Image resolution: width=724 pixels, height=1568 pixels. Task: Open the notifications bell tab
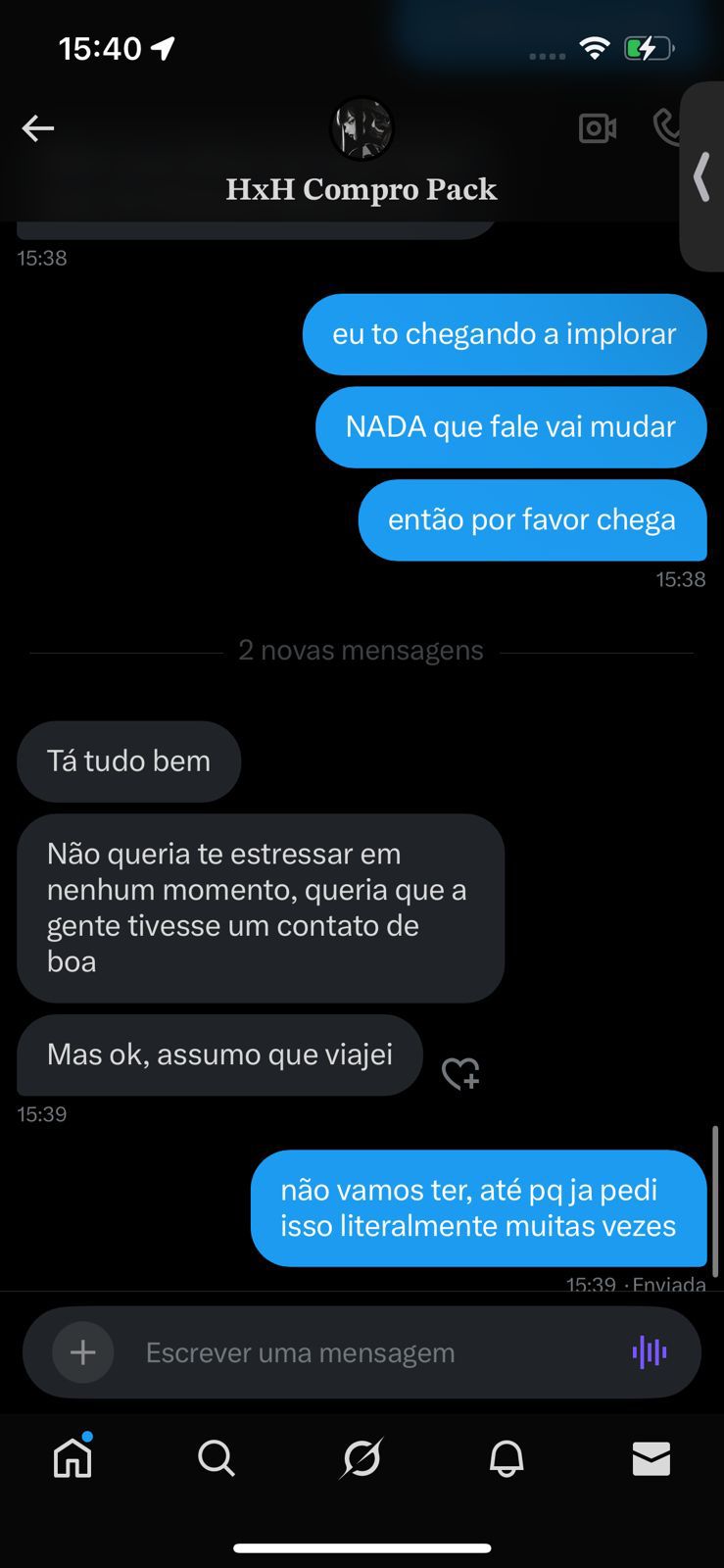click(507, 1458)
